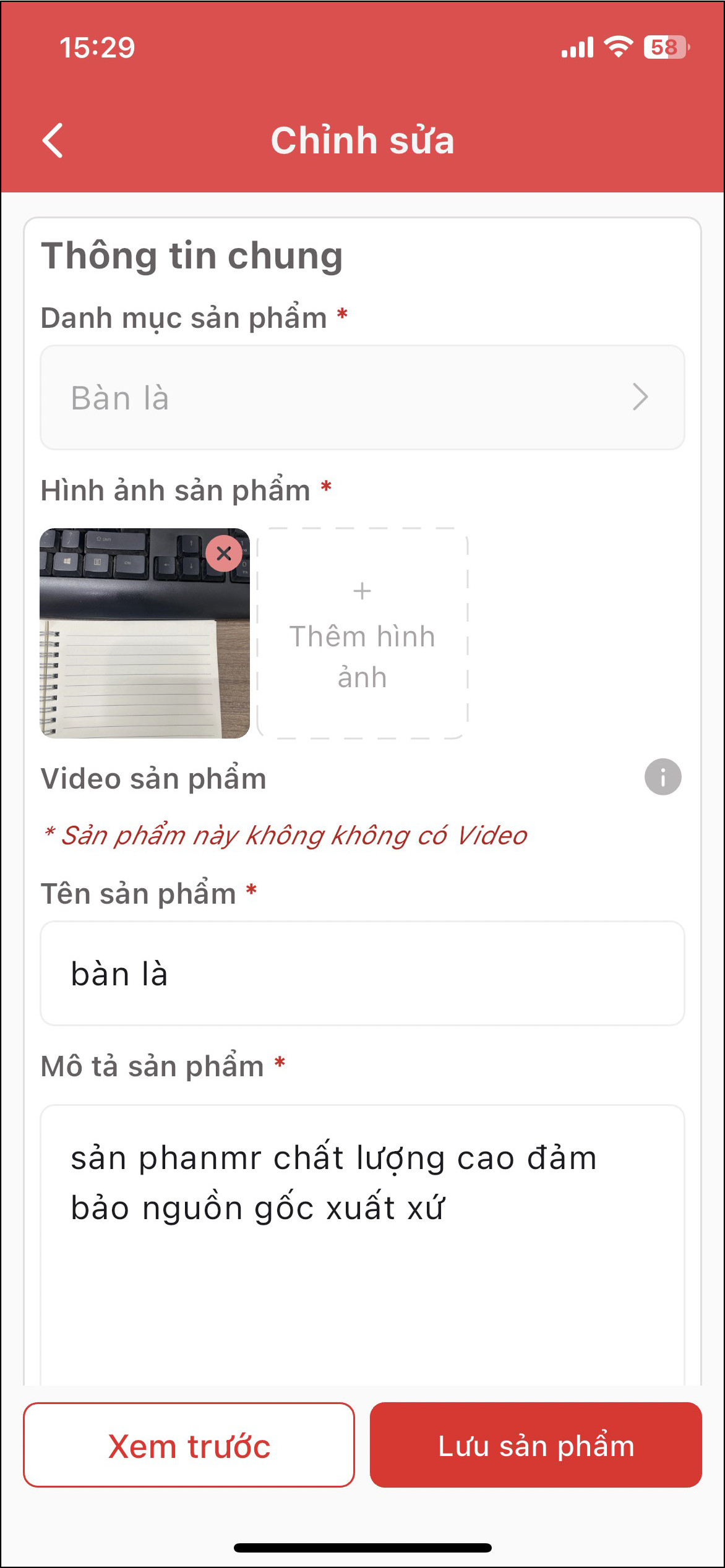Go back from the Chỉnh sửa screen
The width and height of the screenshot is (725, 1568).
point(53,140)
